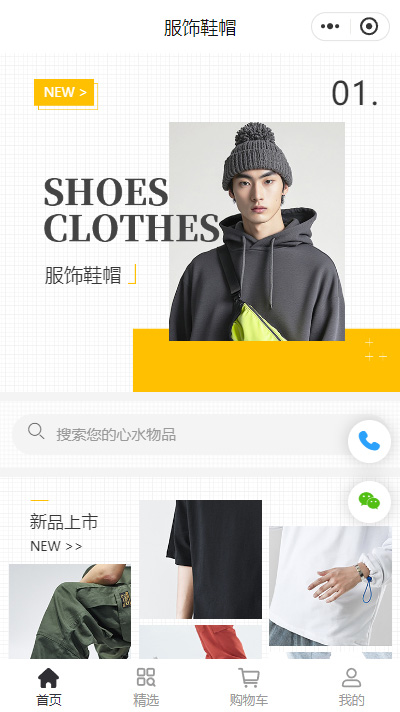Open the SHOES CLOTHES hero banner
Screen dimensions: 400x712
[200, 222]
